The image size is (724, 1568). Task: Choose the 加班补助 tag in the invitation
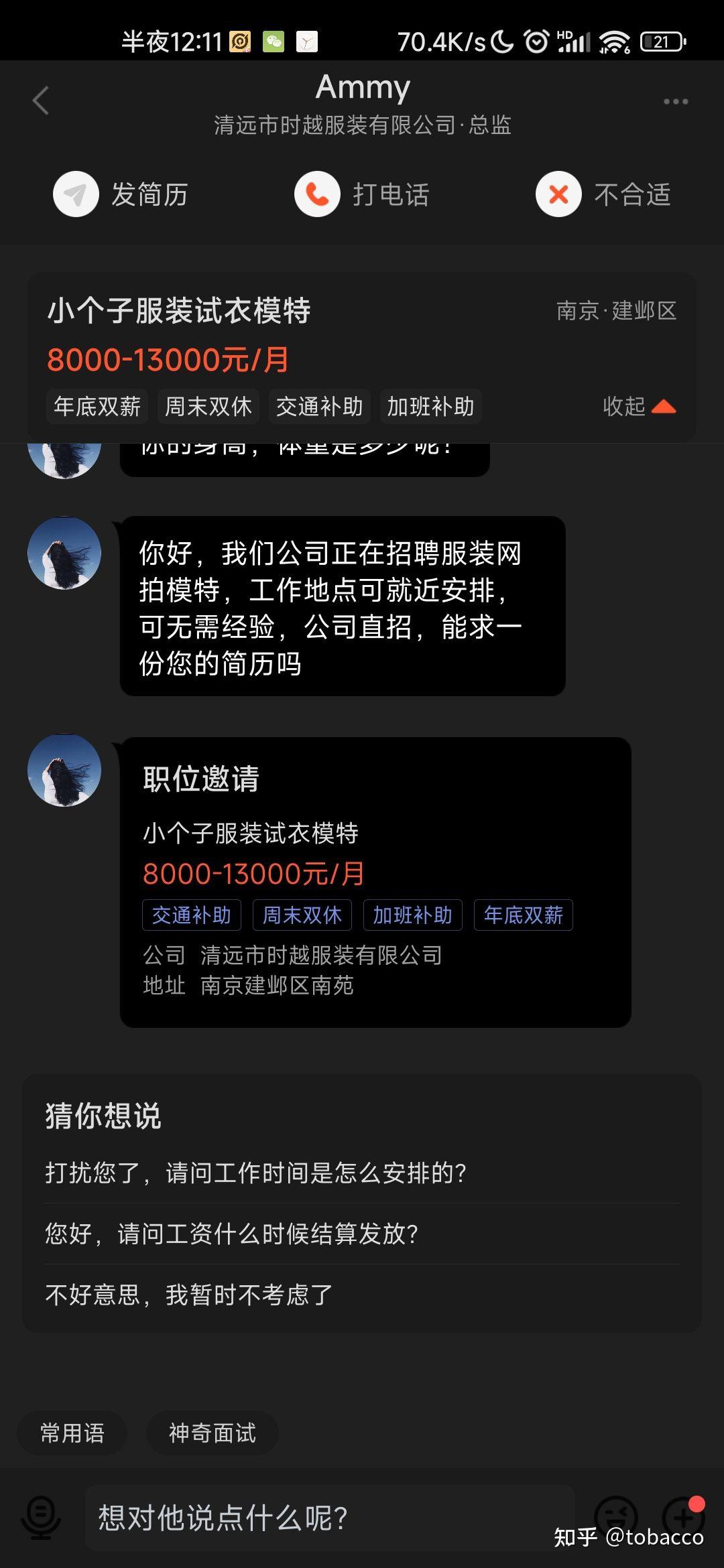tap(412, 914)
